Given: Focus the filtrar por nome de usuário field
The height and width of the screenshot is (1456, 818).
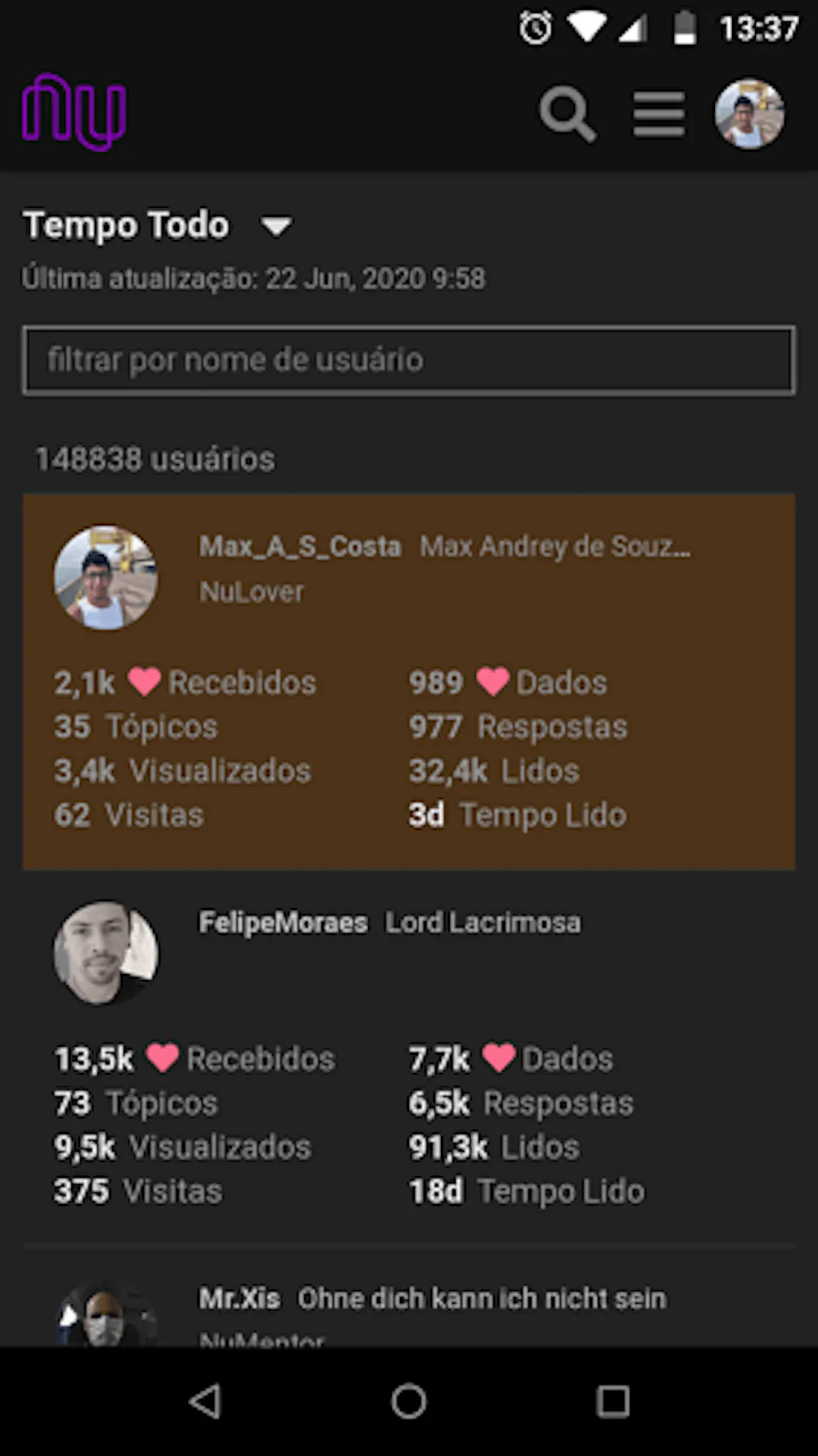Looking at the screenshot, I should point(409,360).
